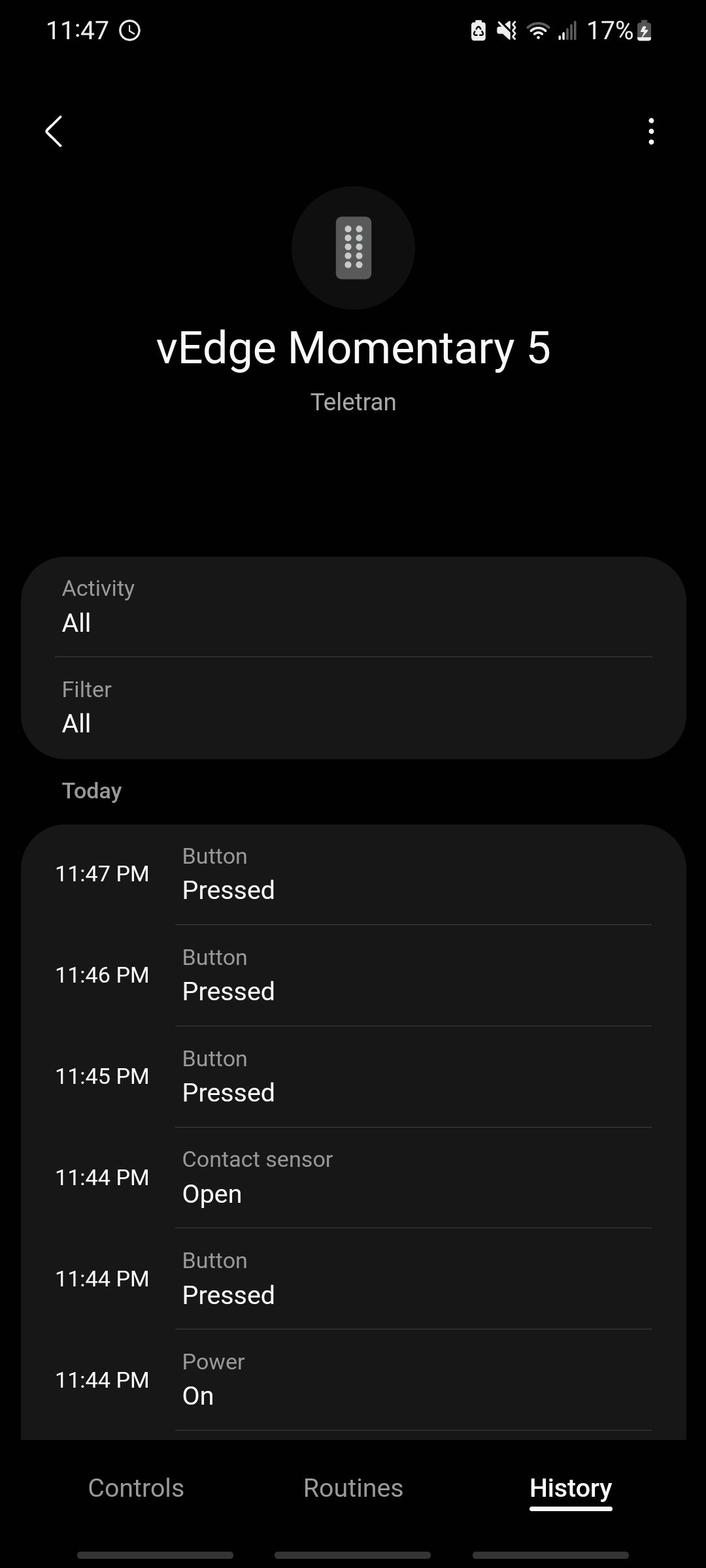Open the Filter dropdown set to All

(x=354, y=708)
